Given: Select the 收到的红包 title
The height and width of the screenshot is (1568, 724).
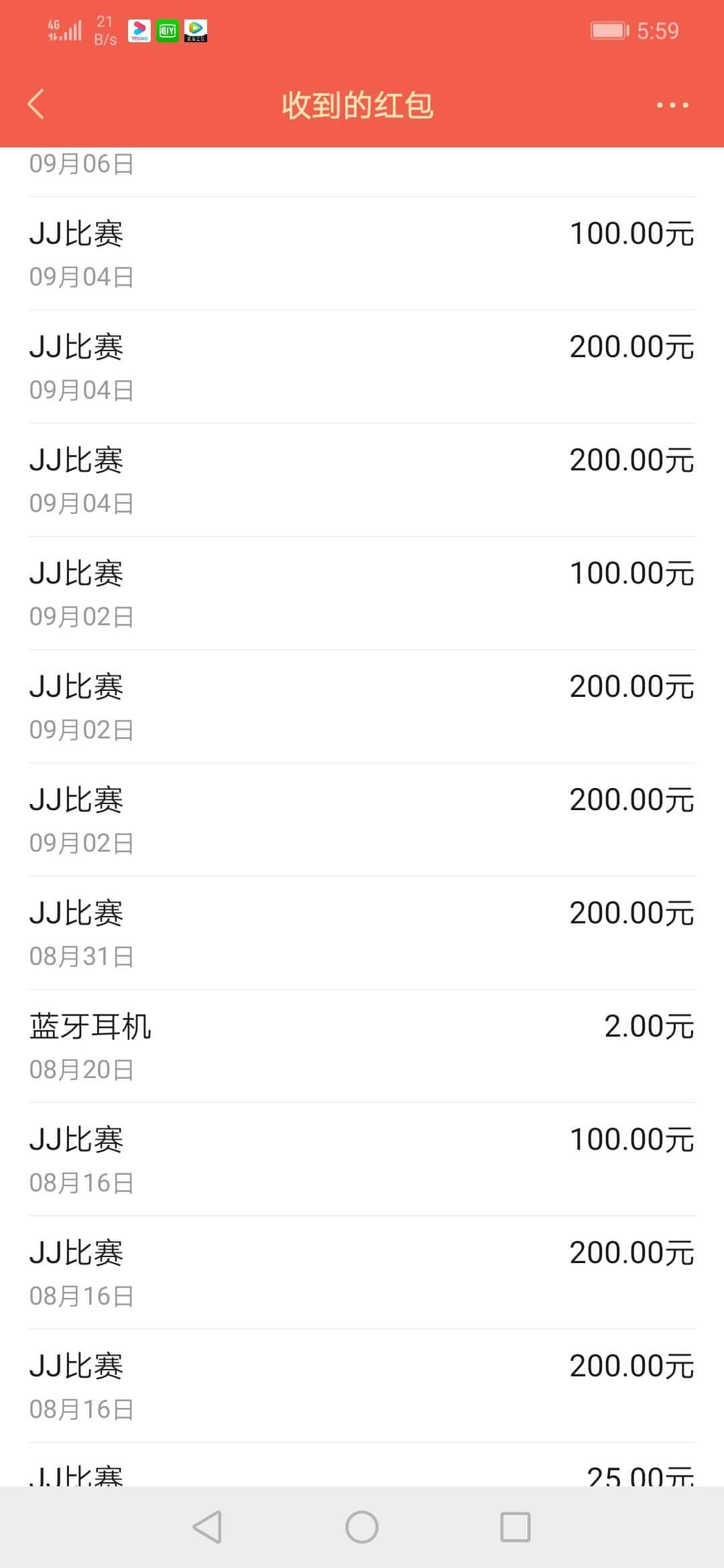Looking at the screenshot, I should [357, 105].
